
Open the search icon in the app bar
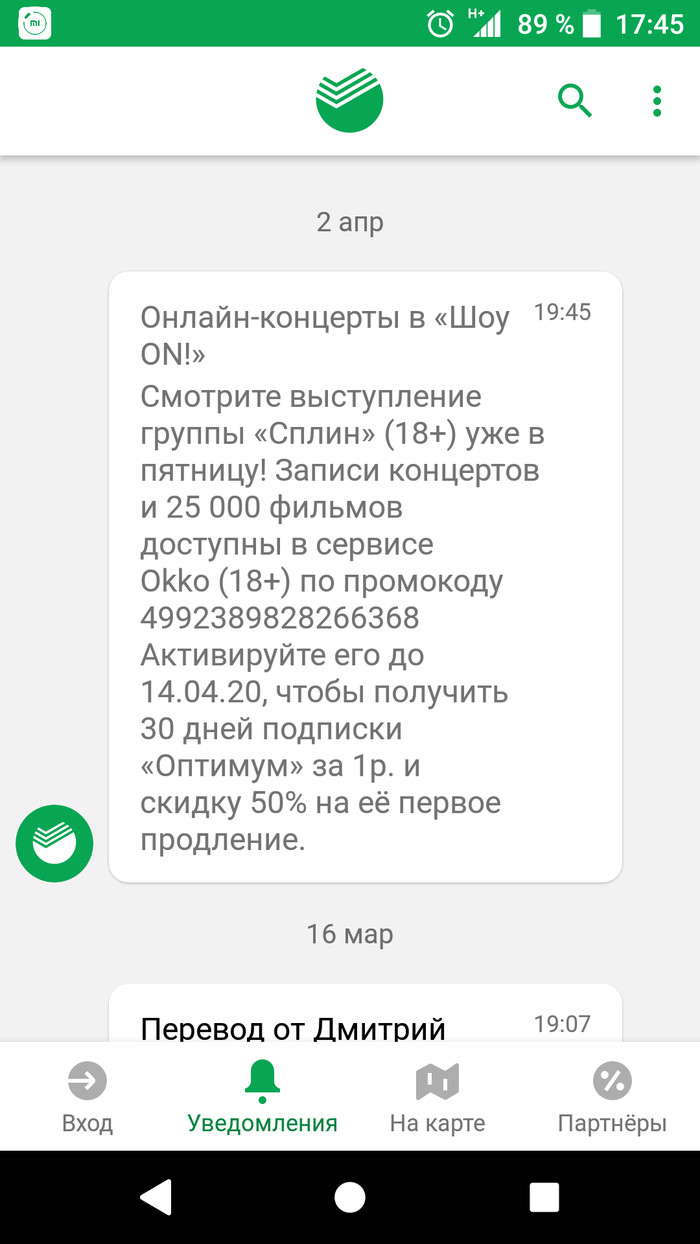click(x=575, y=100)
